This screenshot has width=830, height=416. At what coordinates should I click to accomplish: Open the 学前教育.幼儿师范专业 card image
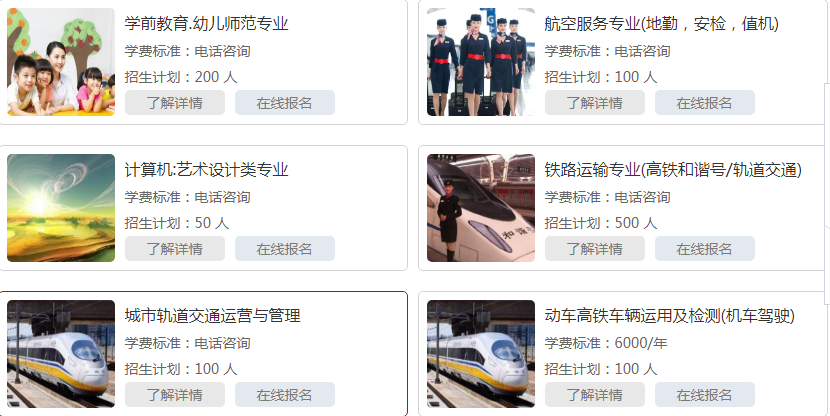[61, 62]
